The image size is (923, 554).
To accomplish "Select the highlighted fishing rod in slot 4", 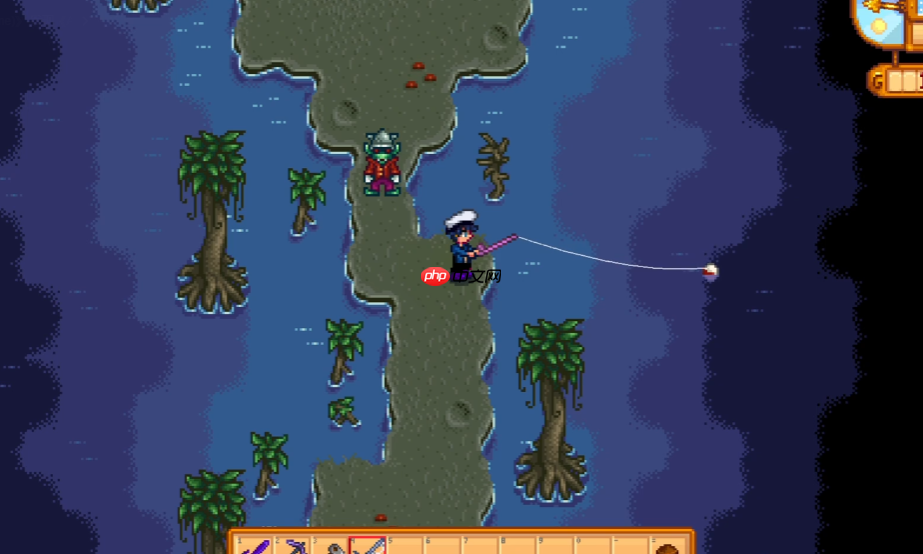I will (x=368, y=546).
